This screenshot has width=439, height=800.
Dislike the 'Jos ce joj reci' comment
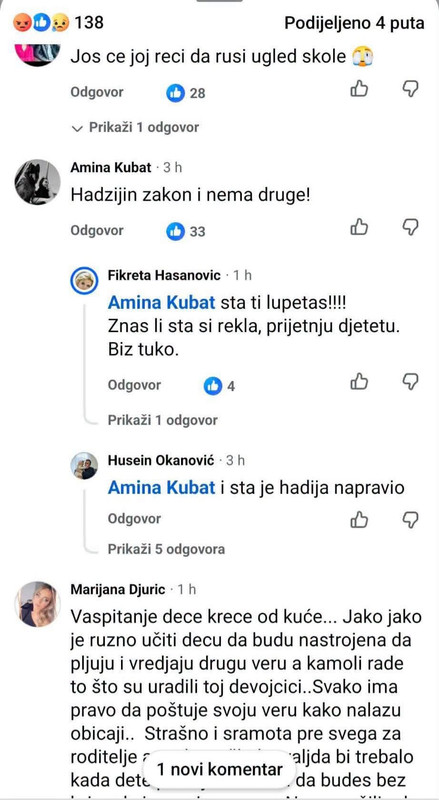pyautogui.click(x=410, y=89)
